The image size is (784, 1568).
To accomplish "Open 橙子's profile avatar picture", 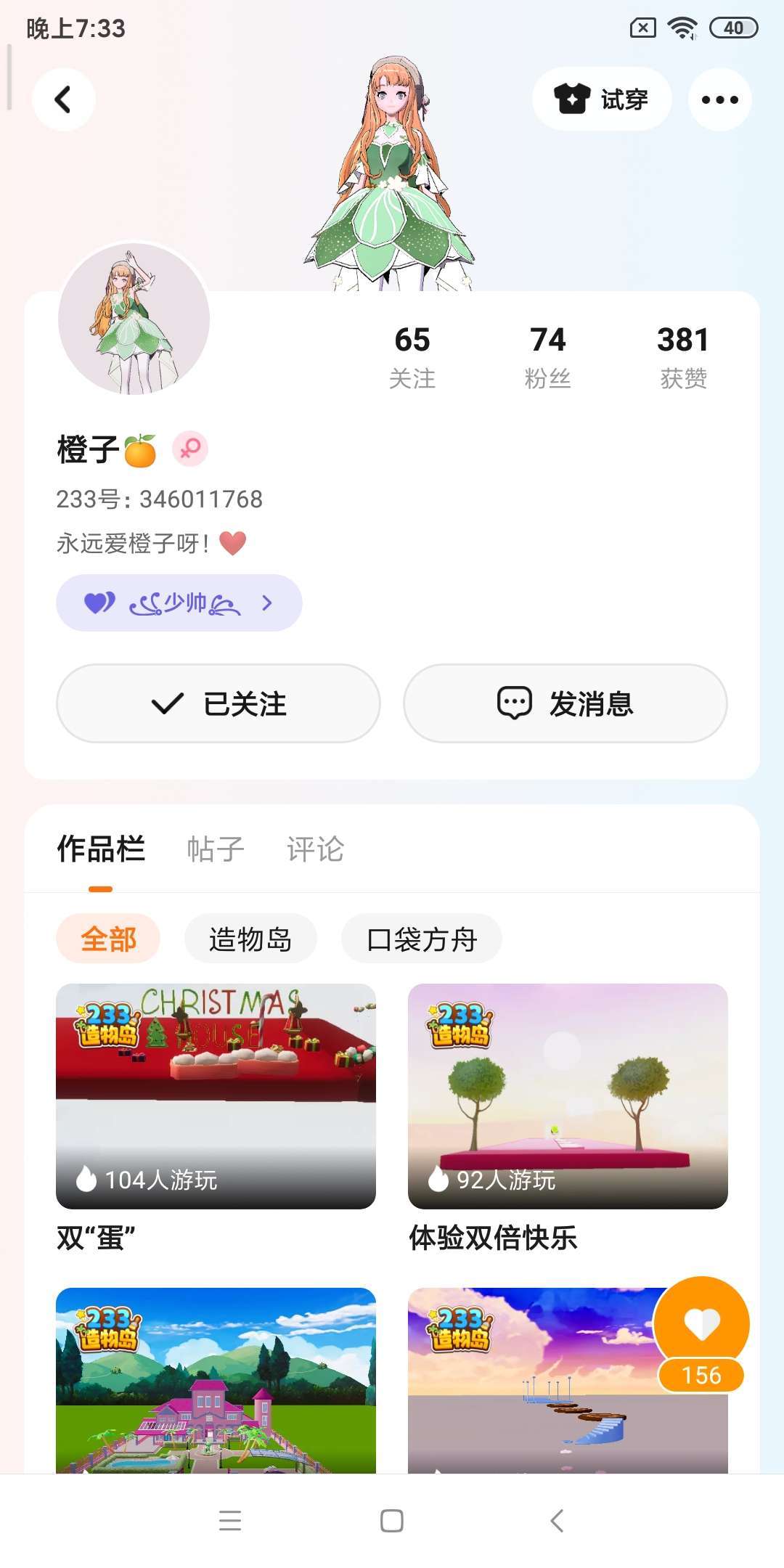I will click(134, 319).
